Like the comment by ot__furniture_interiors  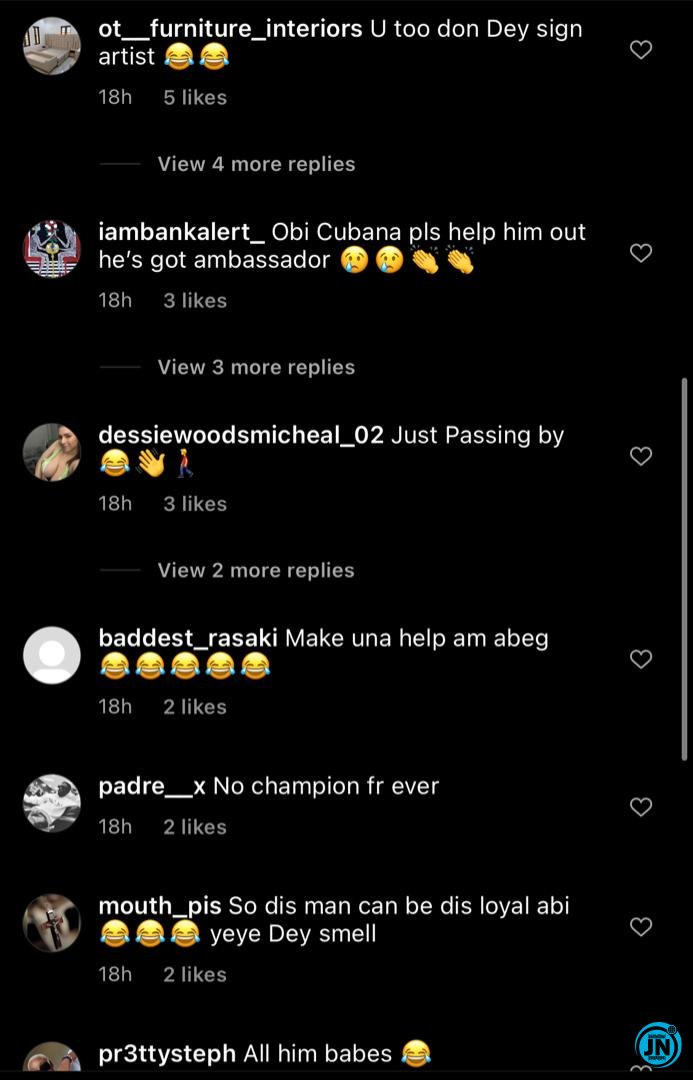(x=641, y=50)
